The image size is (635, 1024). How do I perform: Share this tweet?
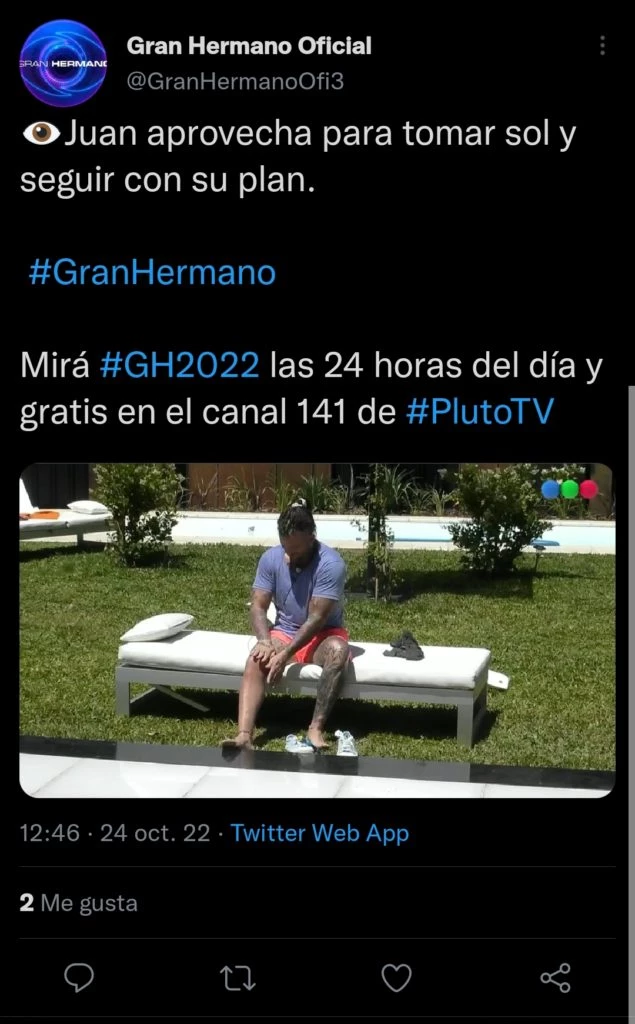[x=555, y=977]
